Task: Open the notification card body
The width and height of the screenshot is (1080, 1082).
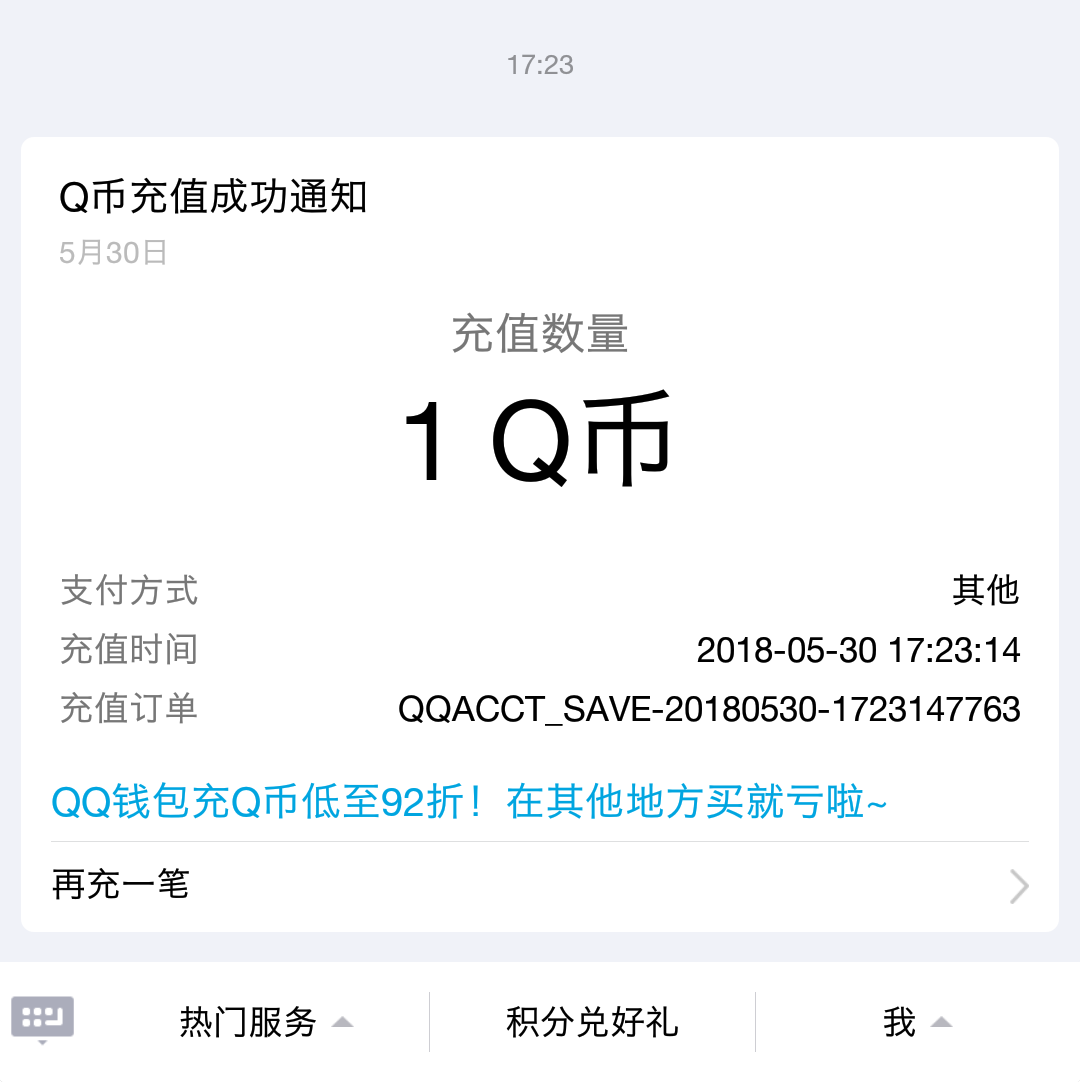Action: pos(540,500)
